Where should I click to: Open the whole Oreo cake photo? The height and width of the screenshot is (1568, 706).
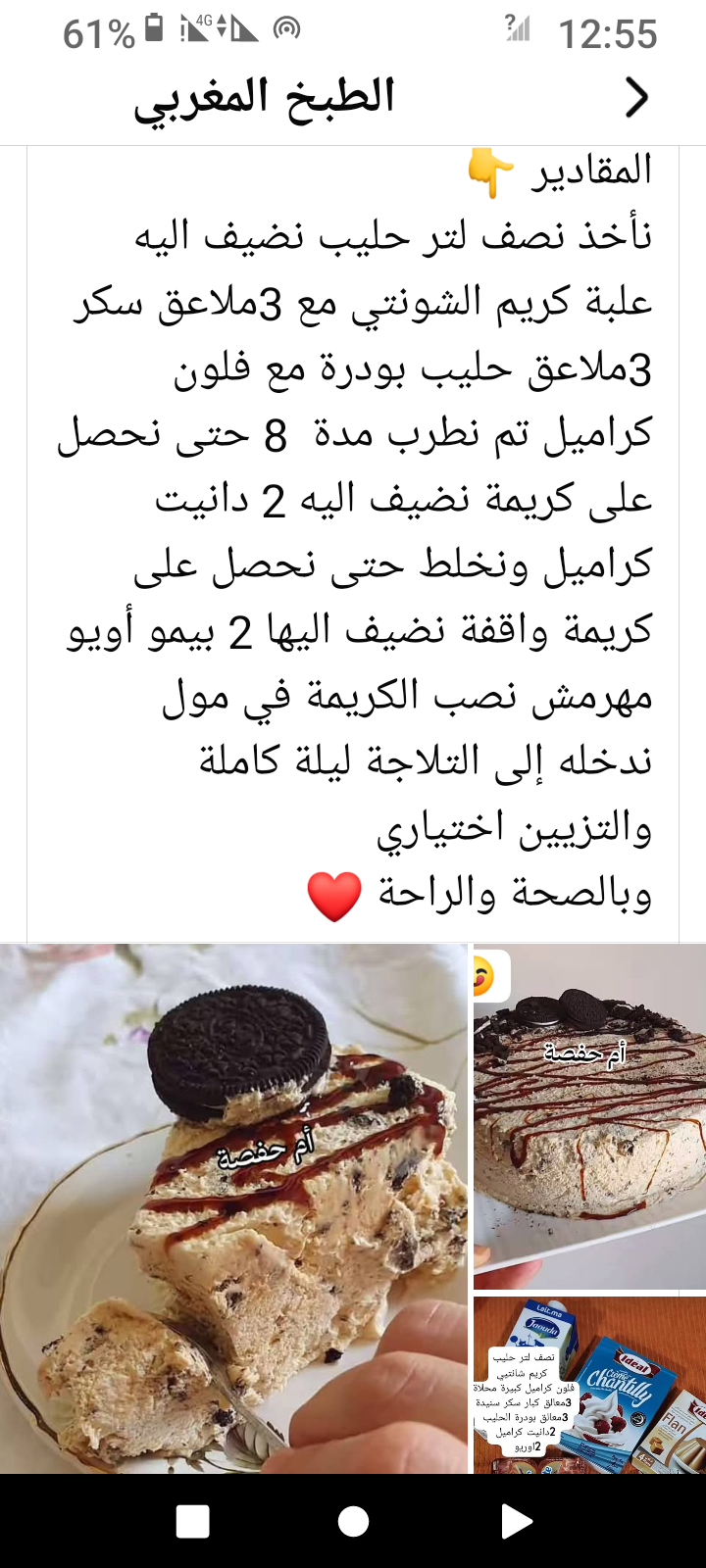(589, 1117)
